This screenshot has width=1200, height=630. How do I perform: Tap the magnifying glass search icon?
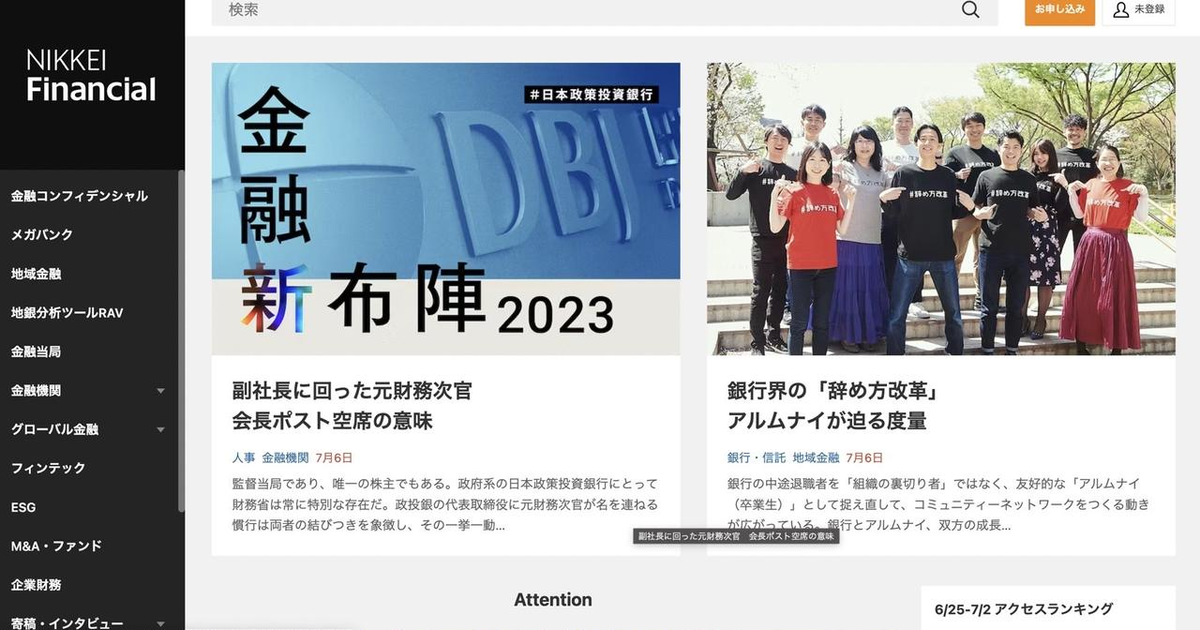(x=970, y=10)
